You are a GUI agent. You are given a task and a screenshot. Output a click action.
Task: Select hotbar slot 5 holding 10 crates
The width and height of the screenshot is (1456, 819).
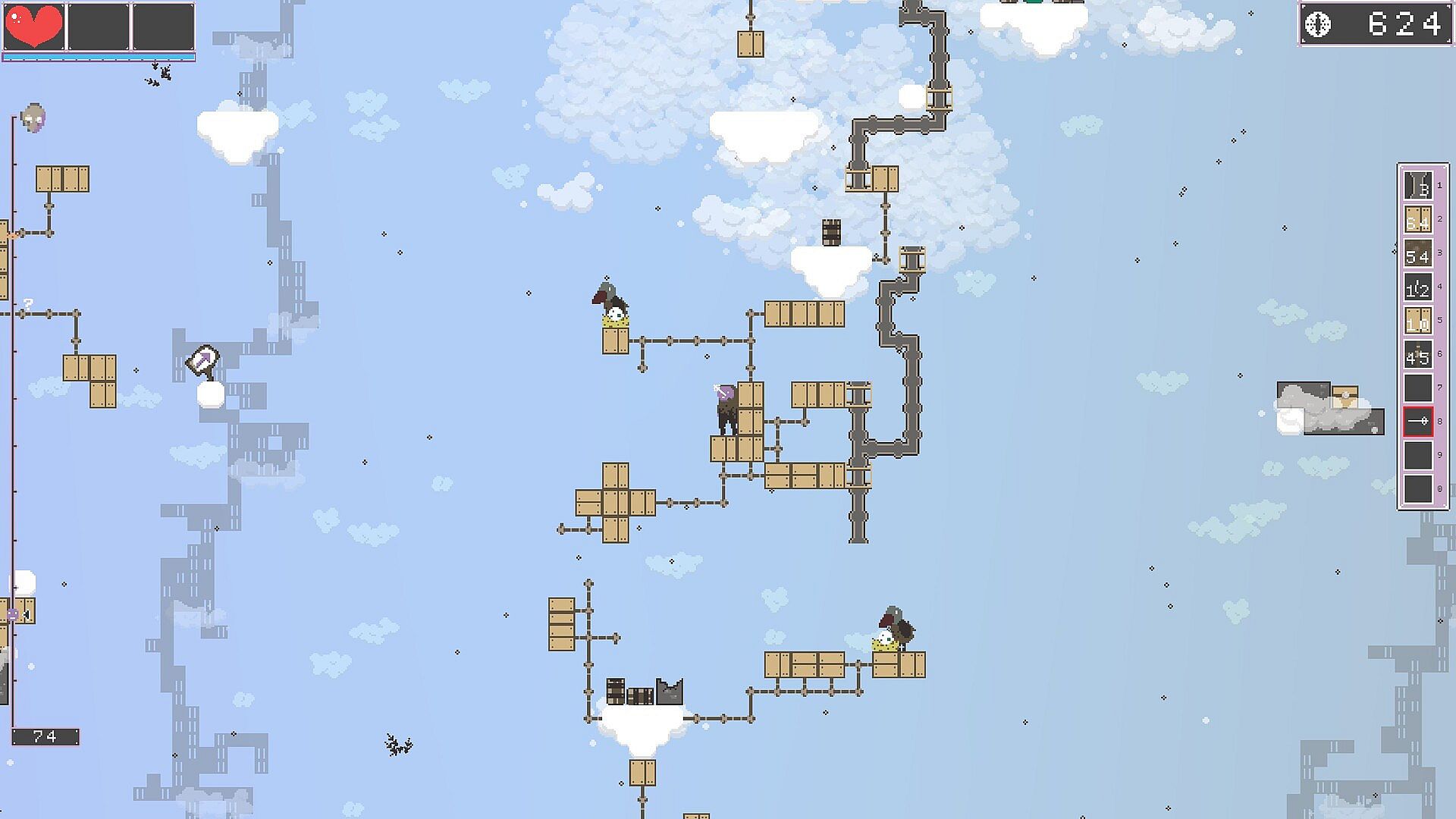pyautogui.click(x=1417, y=321)
